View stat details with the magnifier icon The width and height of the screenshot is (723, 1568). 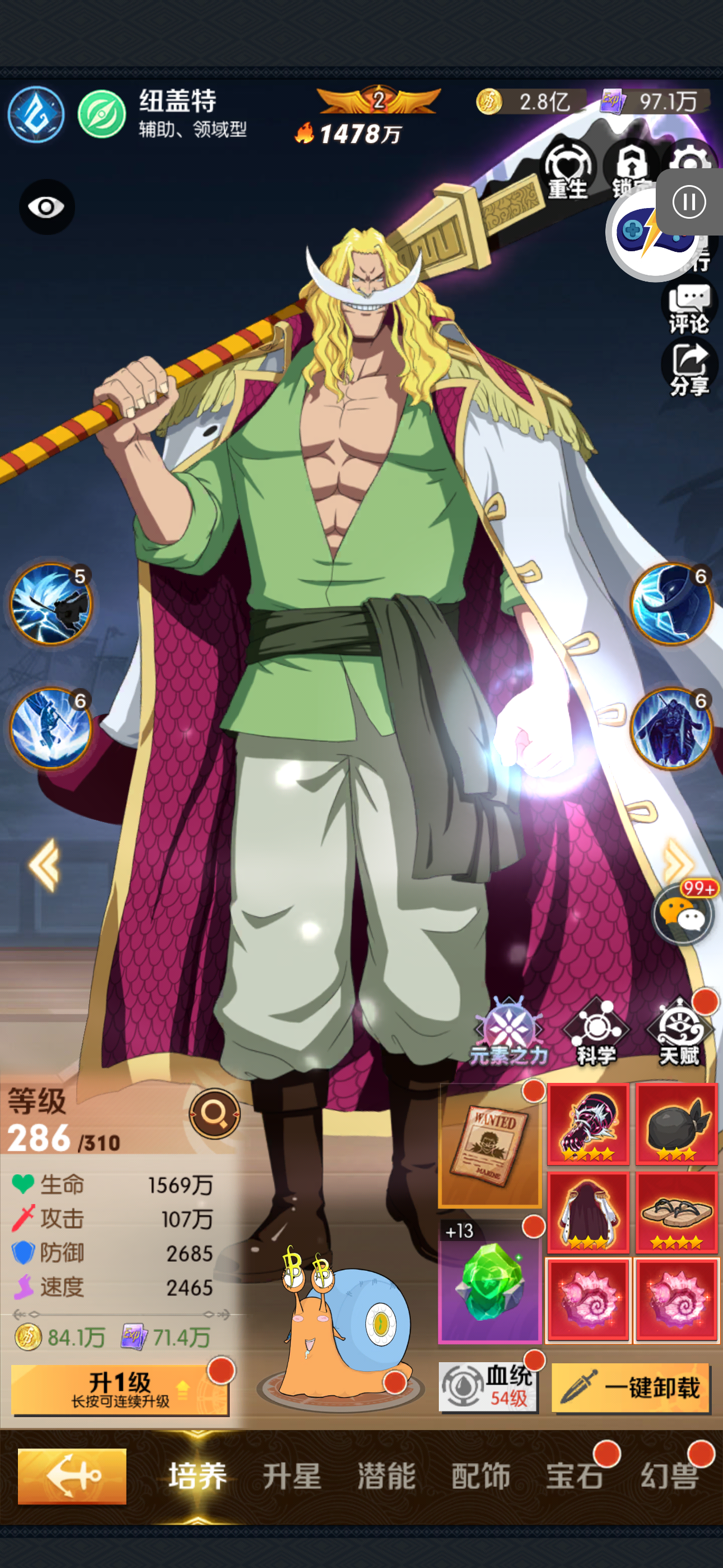click(214, 1113)
